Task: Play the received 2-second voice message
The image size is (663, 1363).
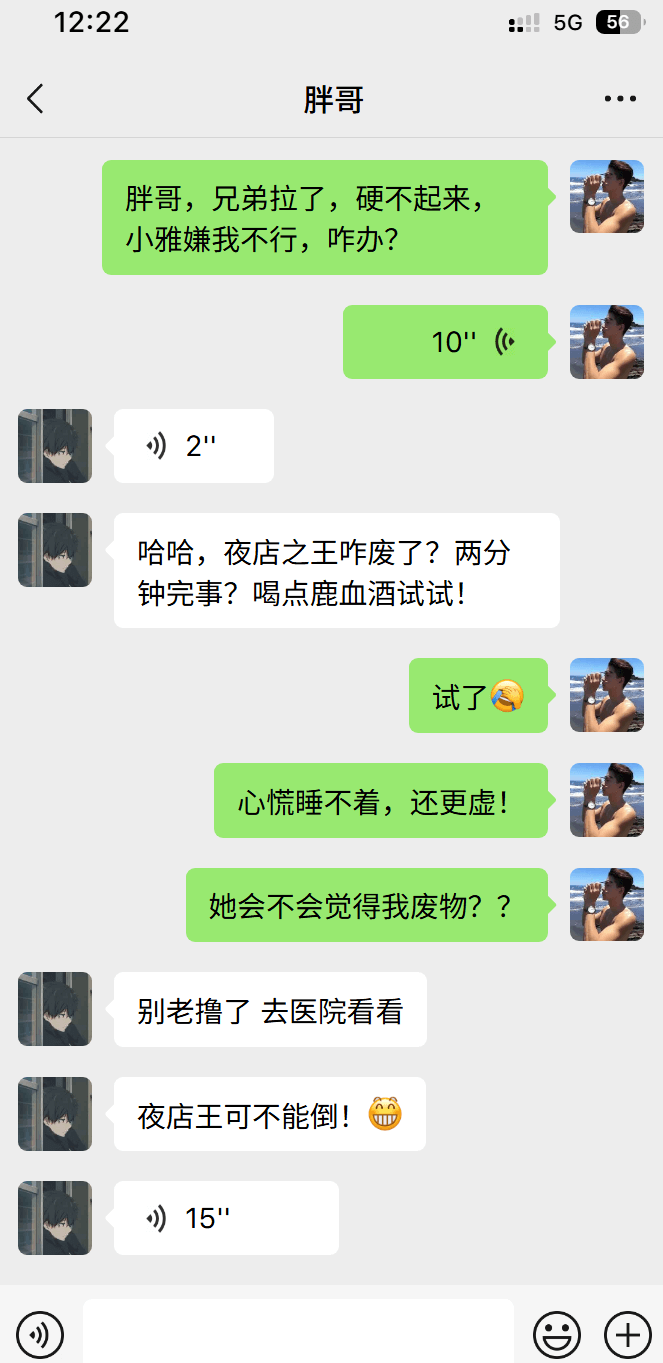Action: 193,446
